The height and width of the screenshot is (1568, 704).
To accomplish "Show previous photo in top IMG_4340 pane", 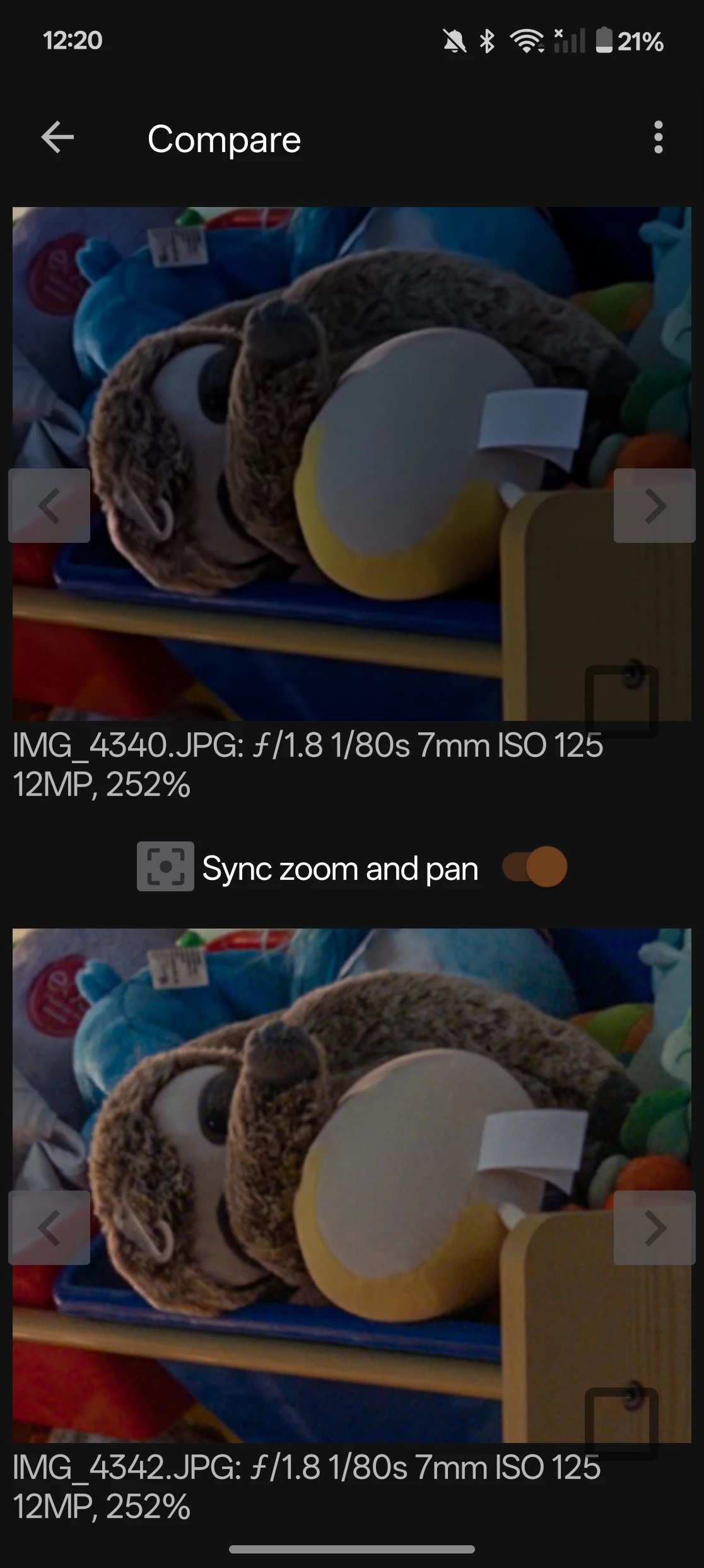I will click(49, 506).
